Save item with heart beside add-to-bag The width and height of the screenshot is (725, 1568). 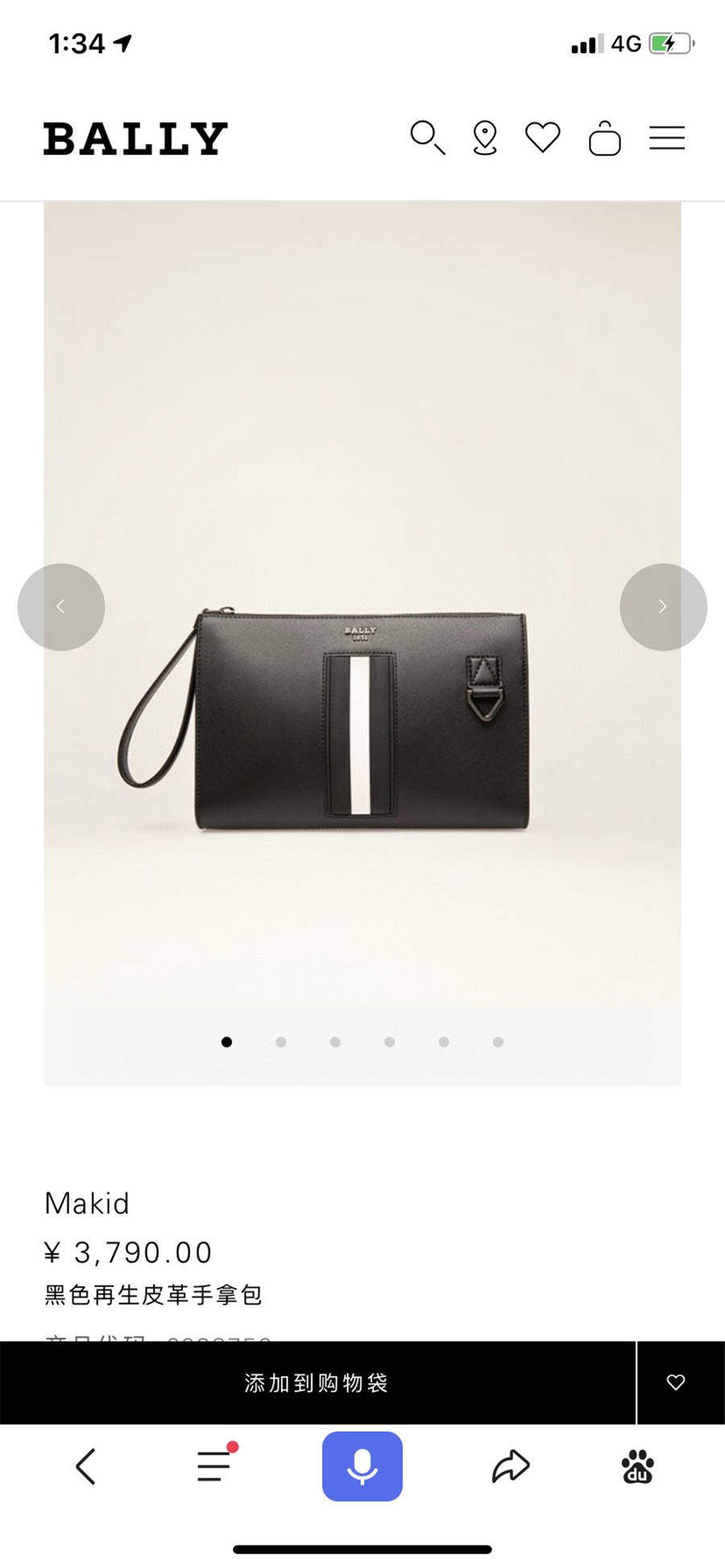[x=676, y=1382]
